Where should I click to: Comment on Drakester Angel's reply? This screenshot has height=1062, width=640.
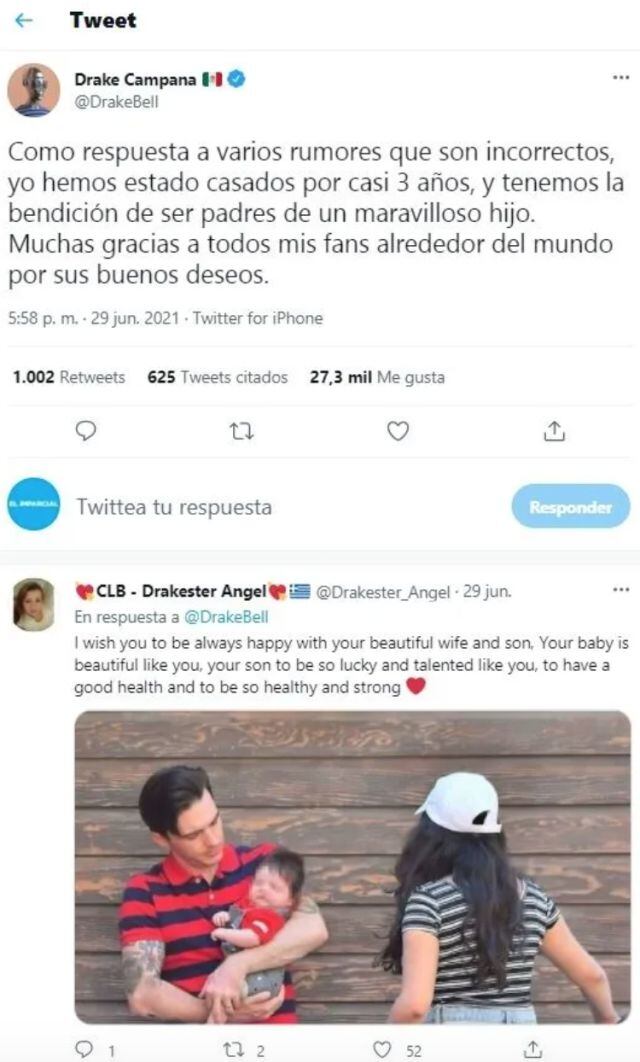[x=86, y=1048]
